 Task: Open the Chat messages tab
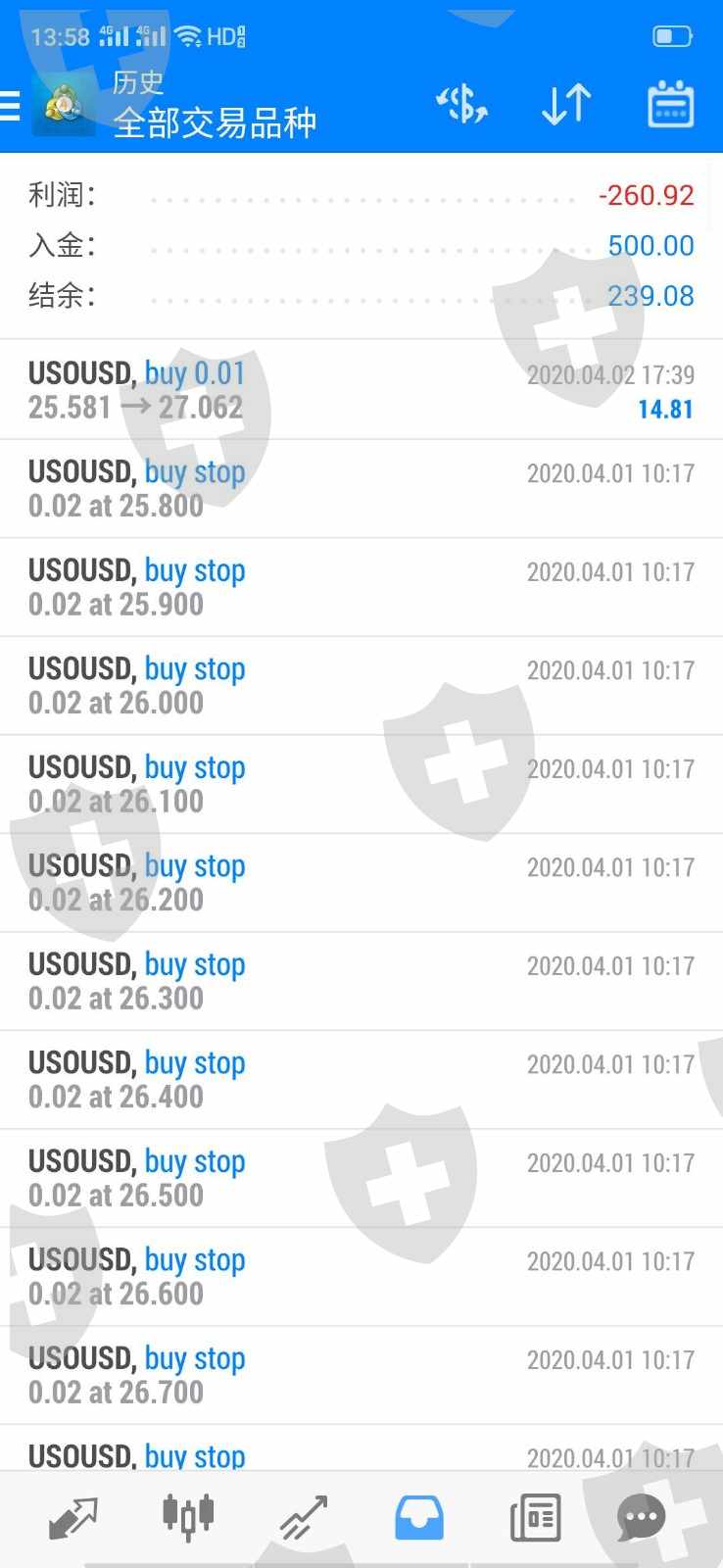(643, 1518)
